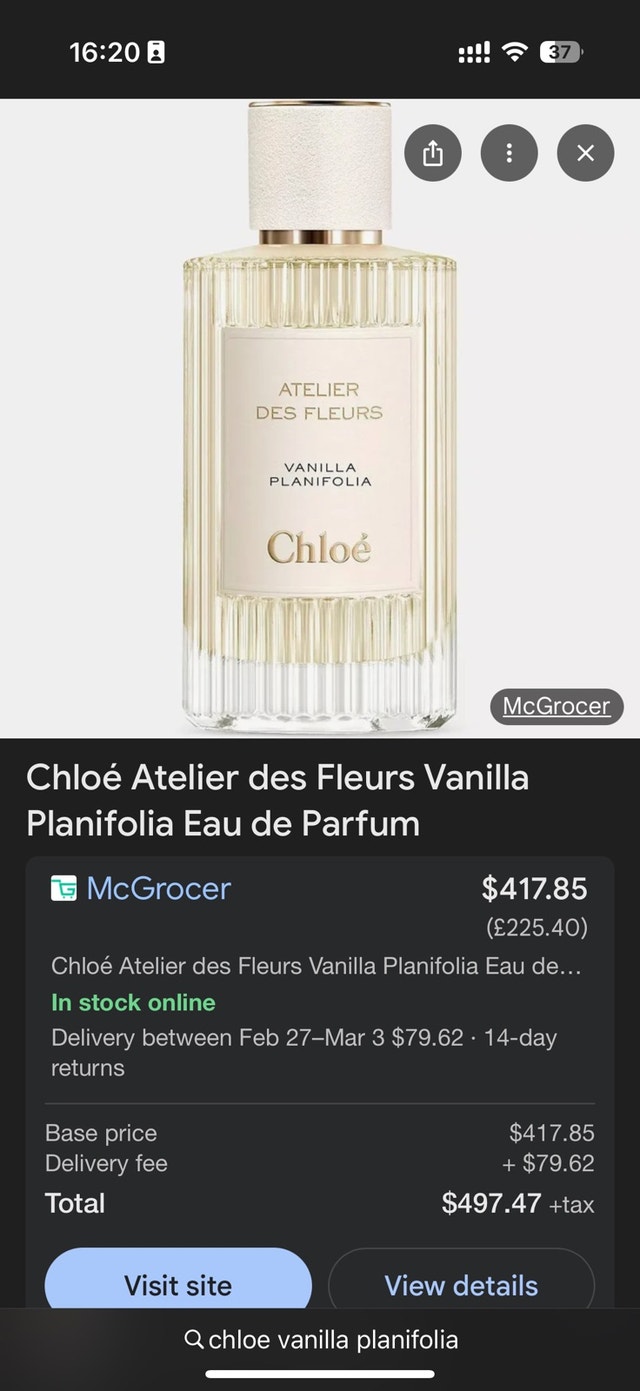Open the three-dot overflow menu
640x1391 pixels.
509,153
